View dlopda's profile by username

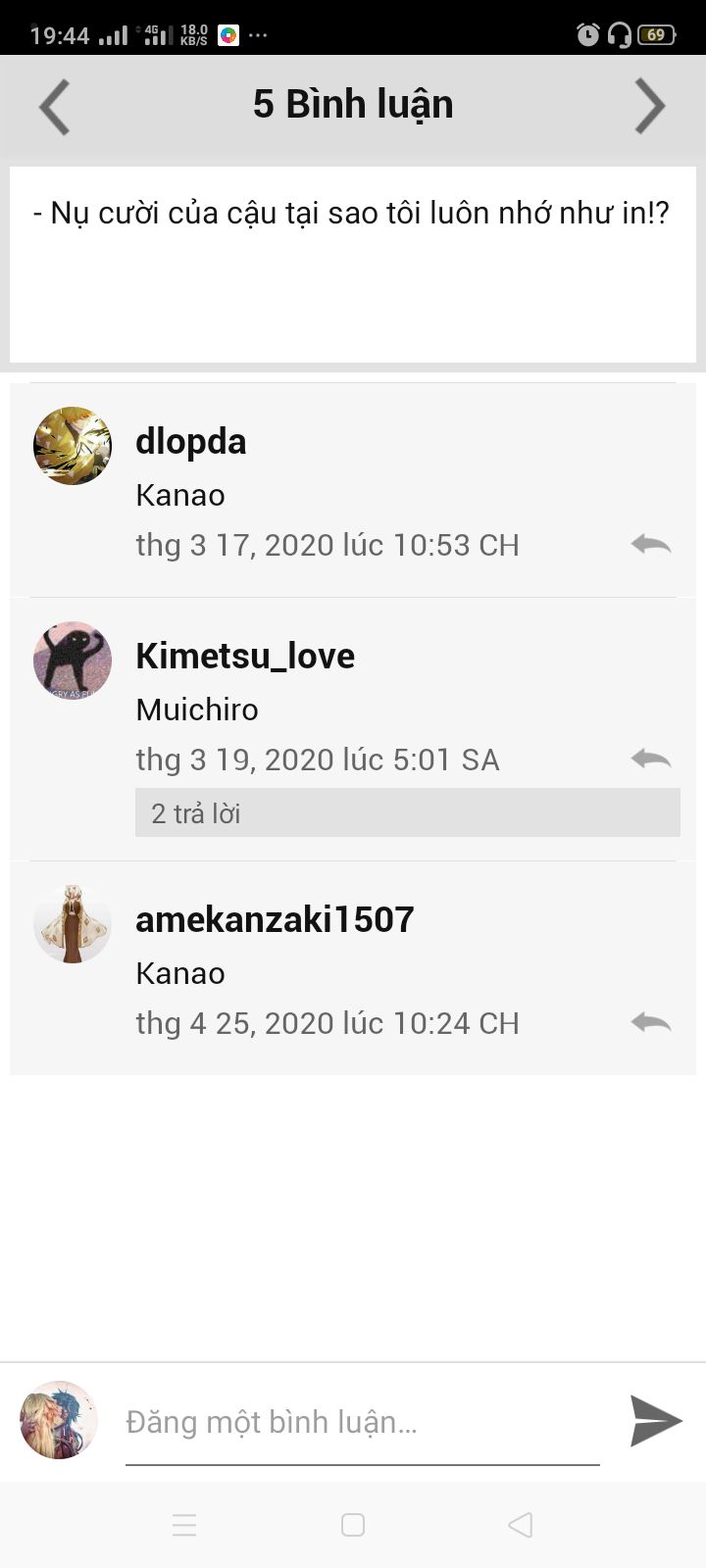click(191, 441)
